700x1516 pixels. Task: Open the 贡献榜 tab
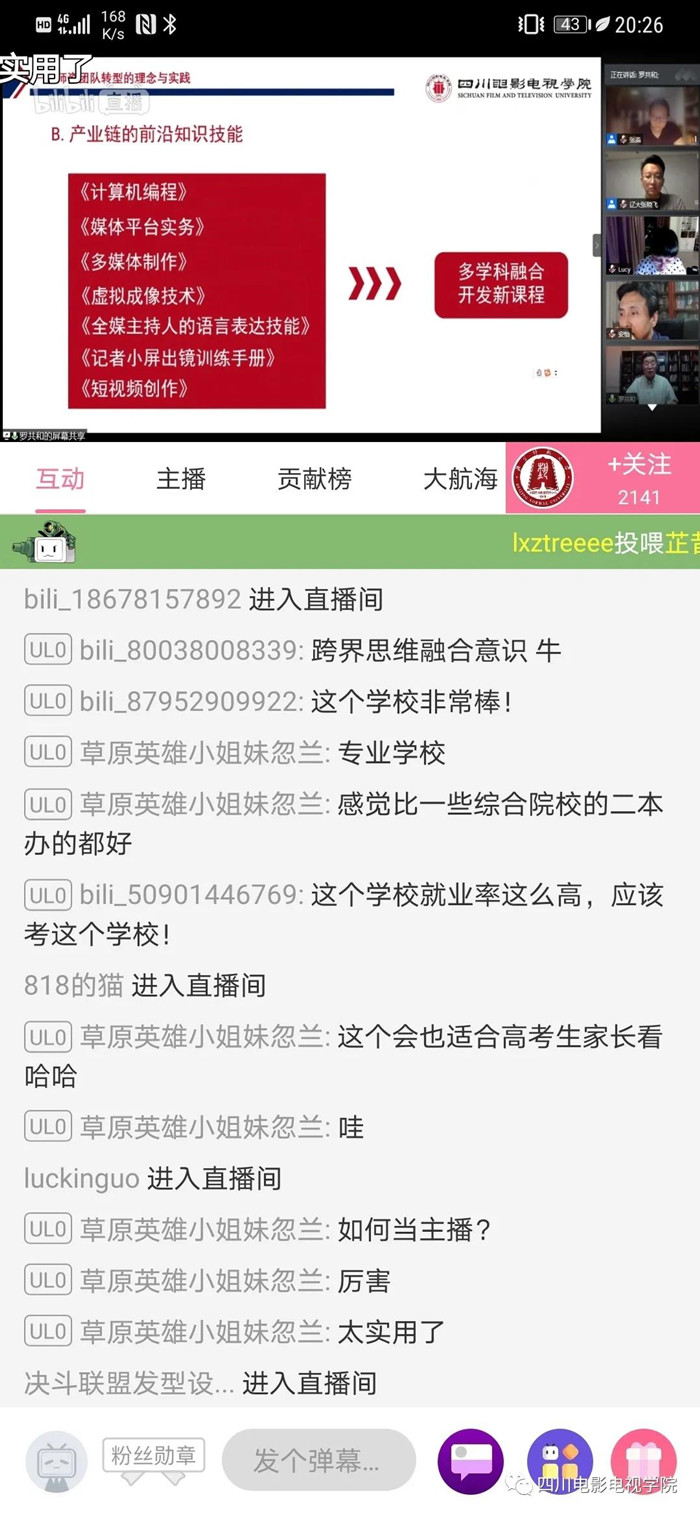(314, 478)
